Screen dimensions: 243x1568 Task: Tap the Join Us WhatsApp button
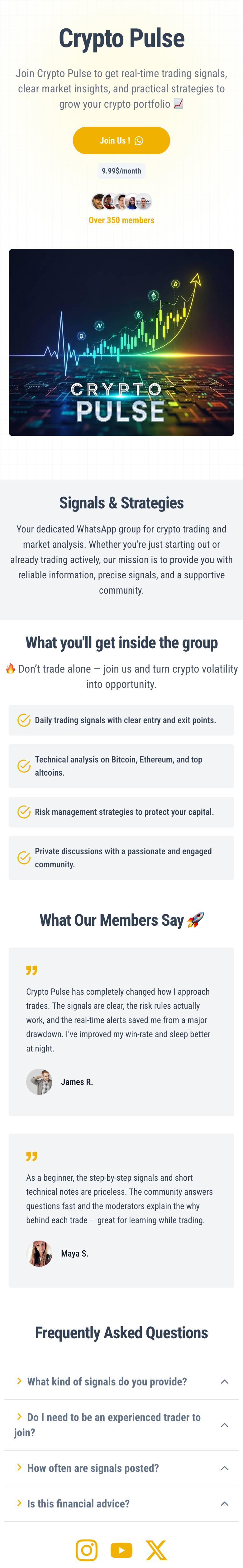121,141
